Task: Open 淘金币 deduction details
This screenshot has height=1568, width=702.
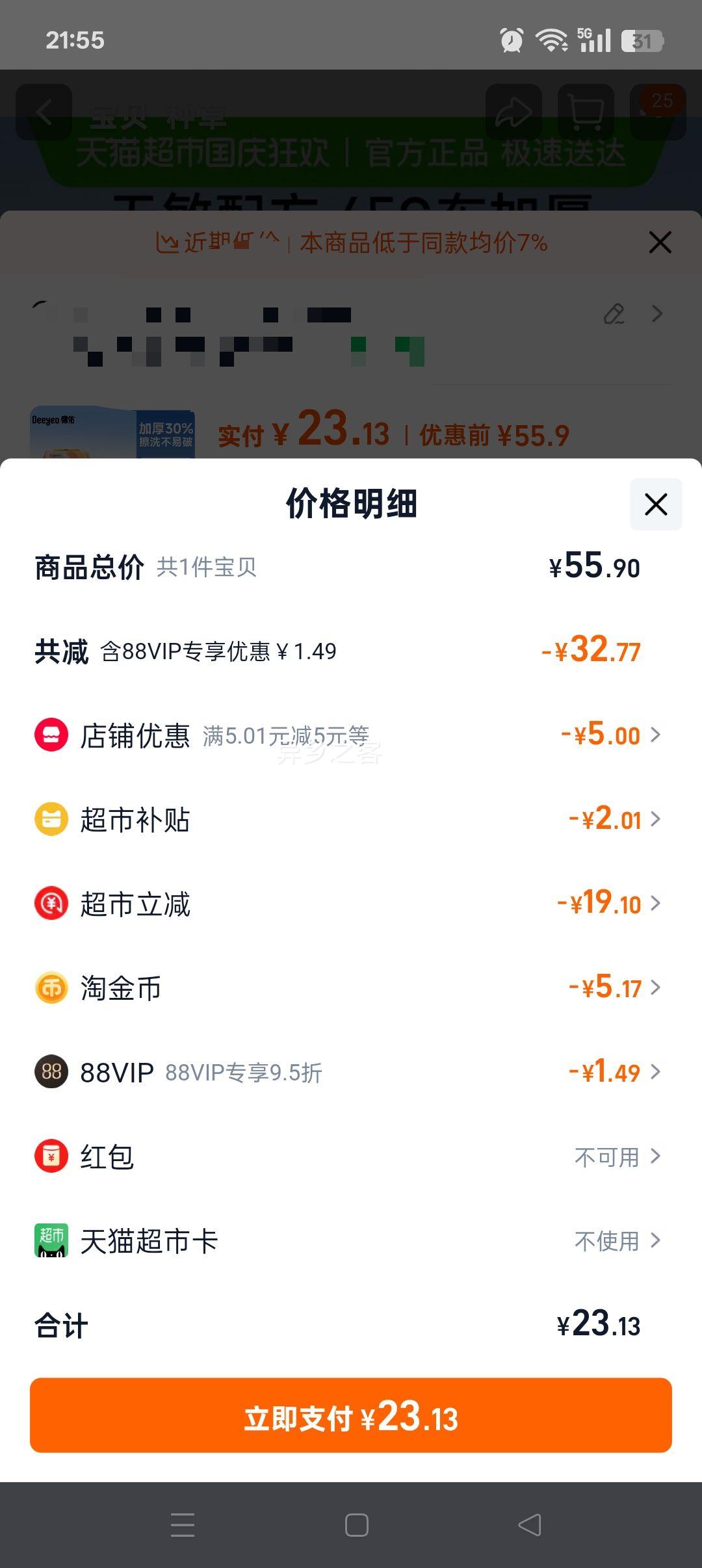Action: pos(350,987)
